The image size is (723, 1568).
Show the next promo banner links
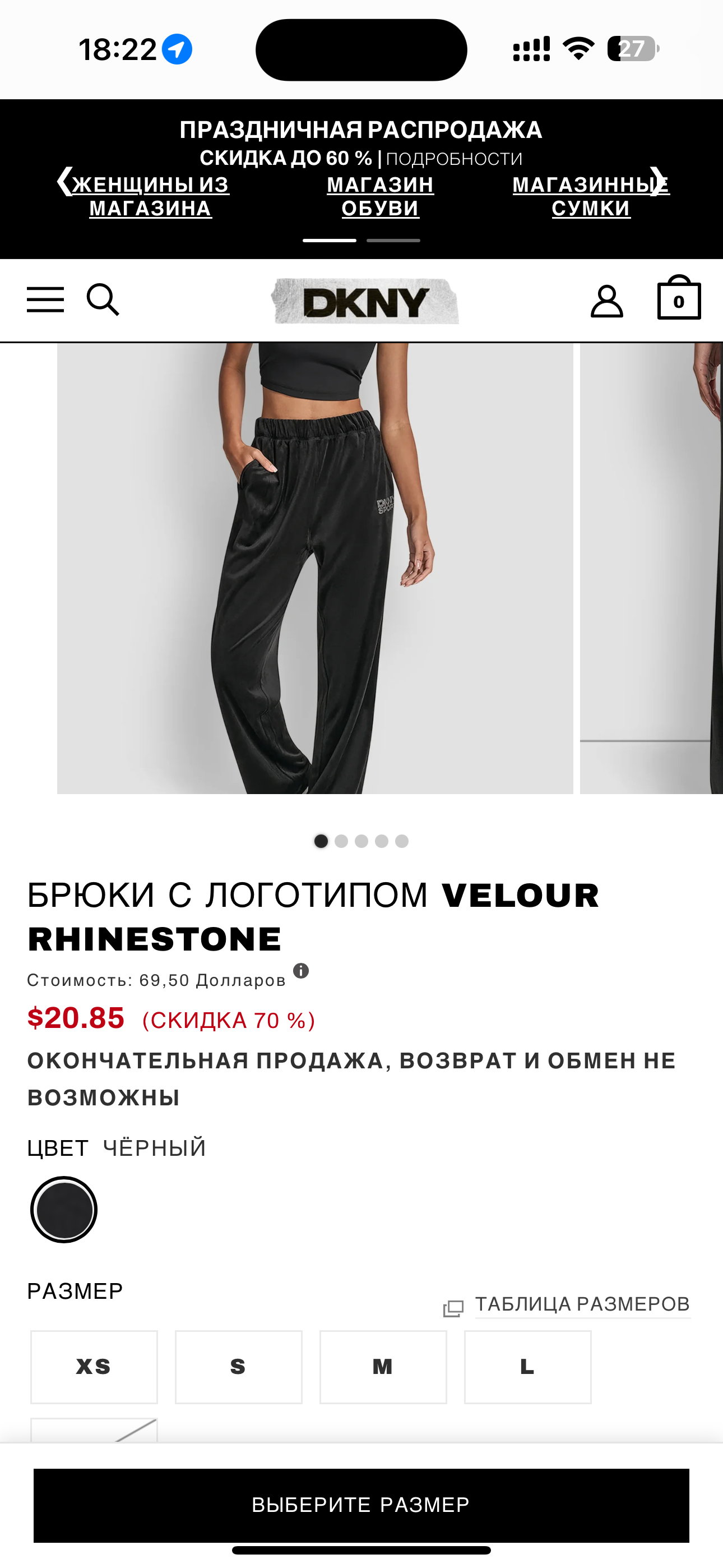click(x=658, y=181)
